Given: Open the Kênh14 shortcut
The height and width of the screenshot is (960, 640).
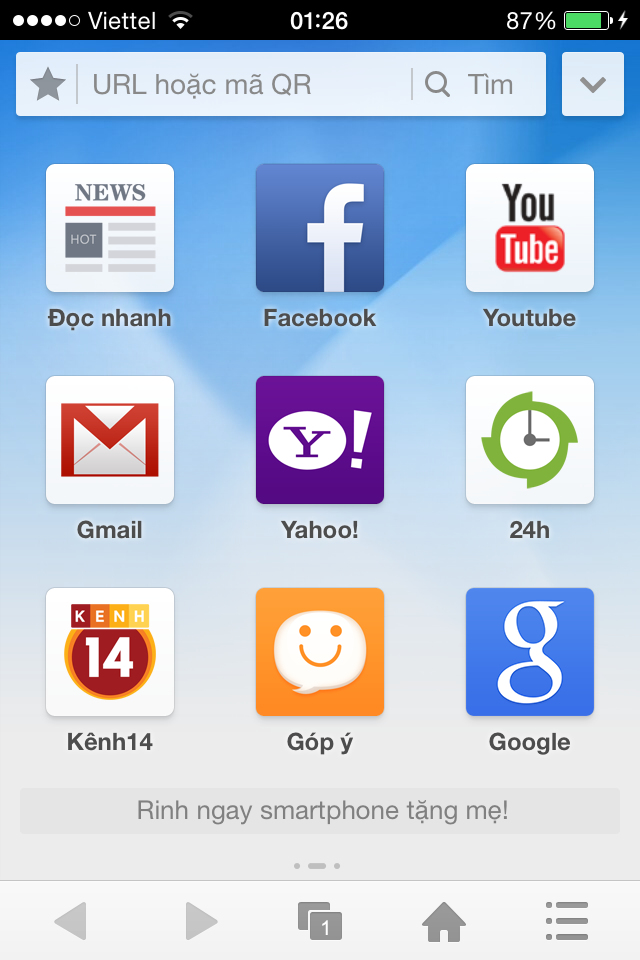Looking at the screenshot, I should point(110,652).
